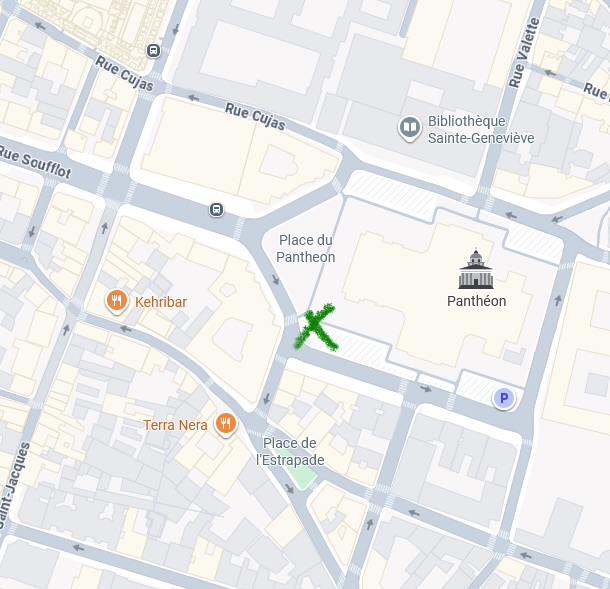Open the transit stop on Rue Cujas
610x589 pixels.
153,50
